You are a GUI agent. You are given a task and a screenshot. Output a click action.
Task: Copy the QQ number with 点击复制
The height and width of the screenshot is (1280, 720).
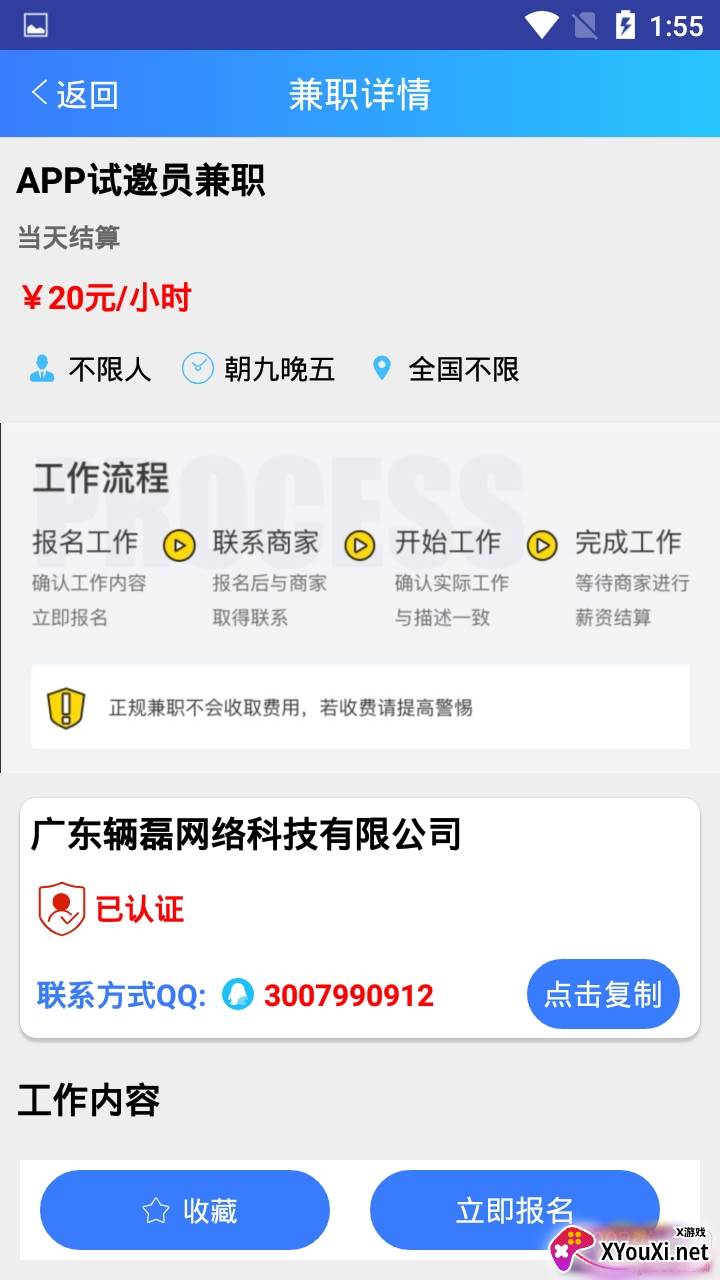point(603,994)
